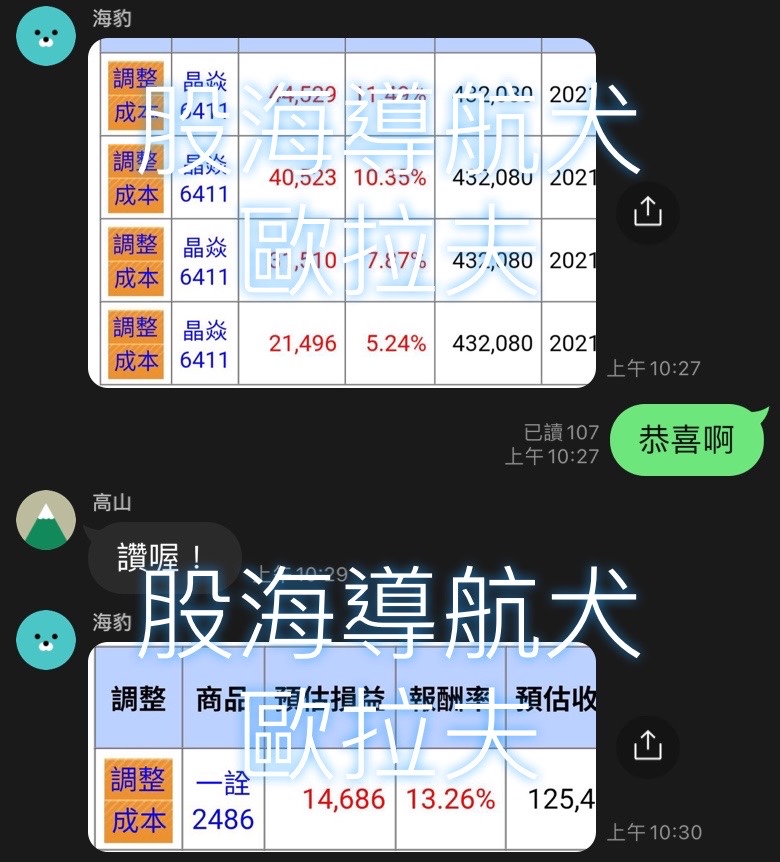Share the 晶焱 6411 image message
The width and height of the screenshot is (780, 862).
tap(648, 211)
